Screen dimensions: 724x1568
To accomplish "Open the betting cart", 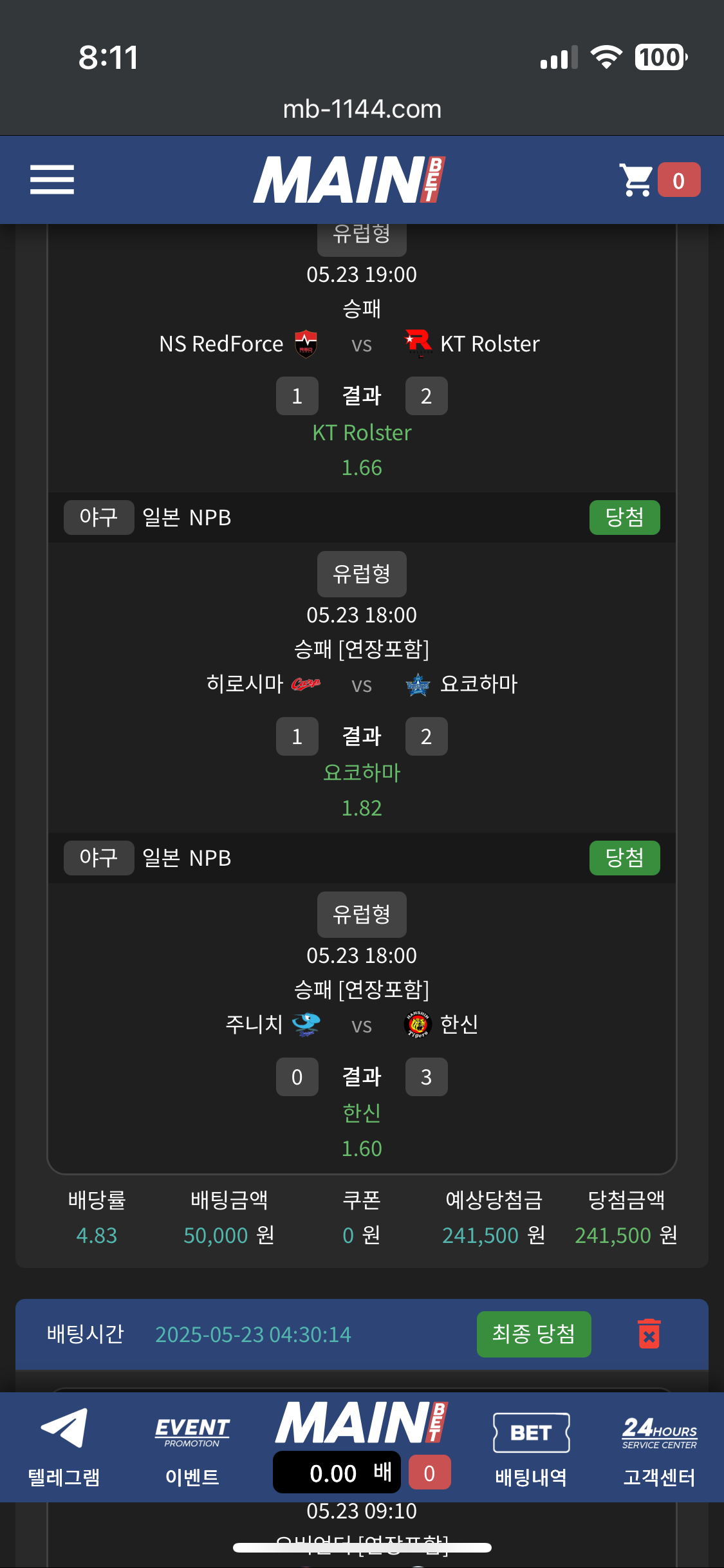I will pyautogui.click(x=659, y=180).
